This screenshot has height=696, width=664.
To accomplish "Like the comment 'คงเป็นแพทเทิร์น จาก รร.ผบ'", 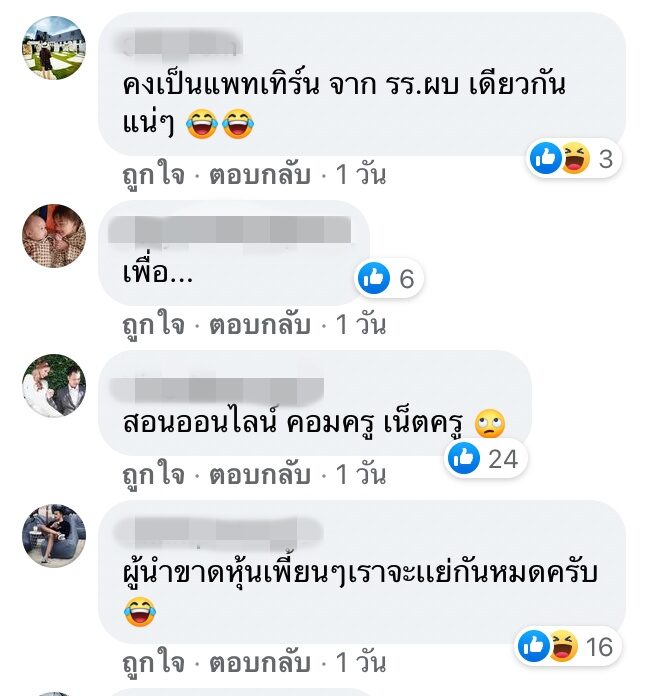I will pyautogui.click(x=153, y=176).
